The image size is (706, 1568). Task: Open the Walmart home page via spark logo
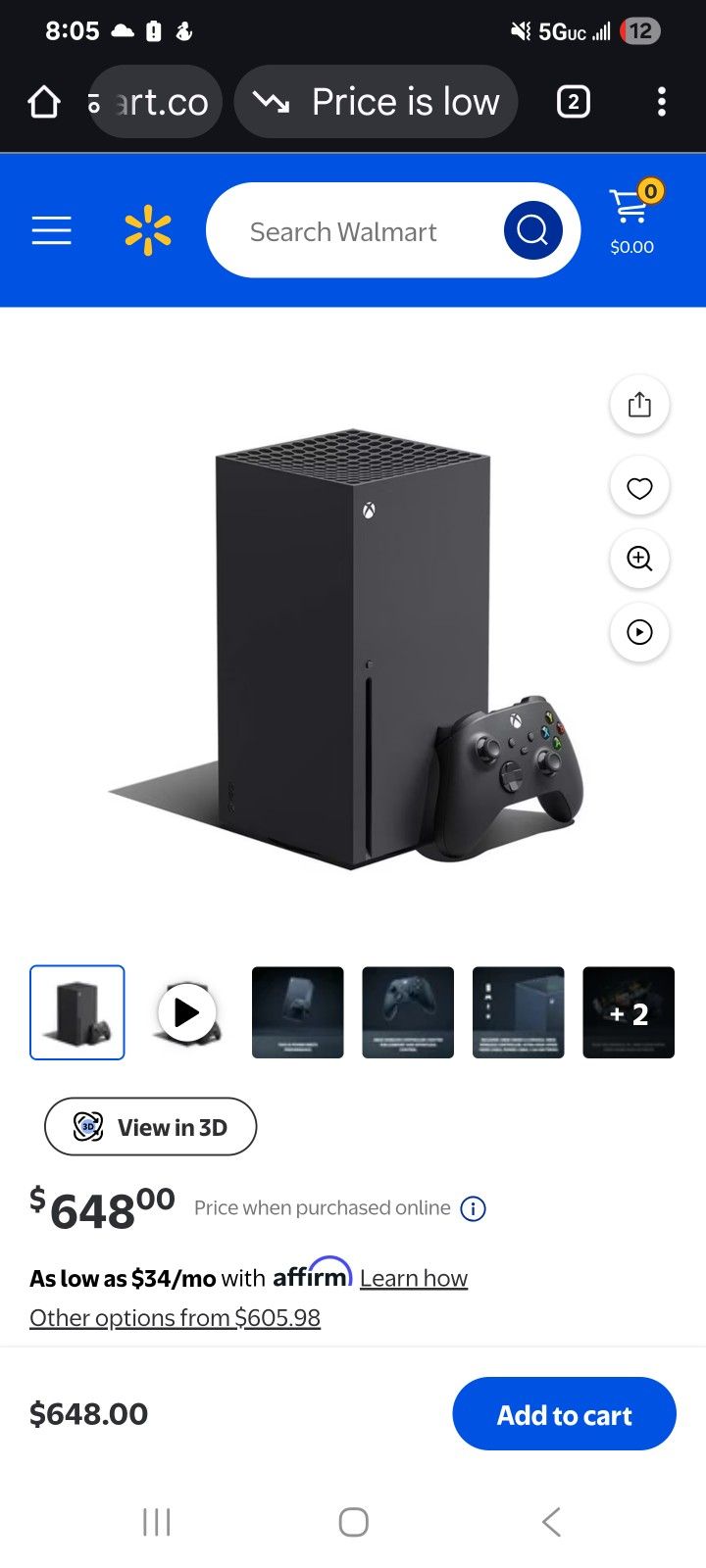tap(147, 230)
